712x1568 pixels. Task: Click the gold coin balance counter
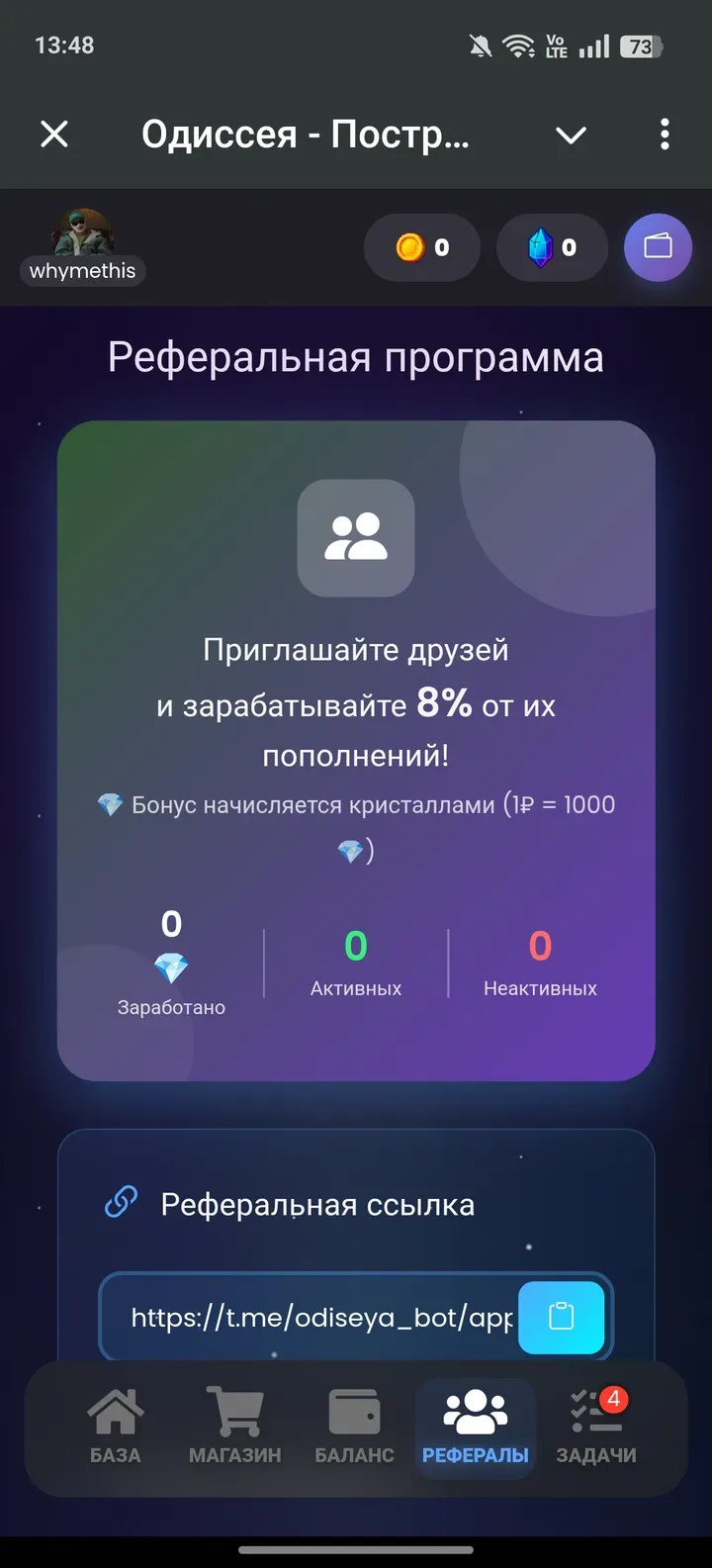click(422, 248)
